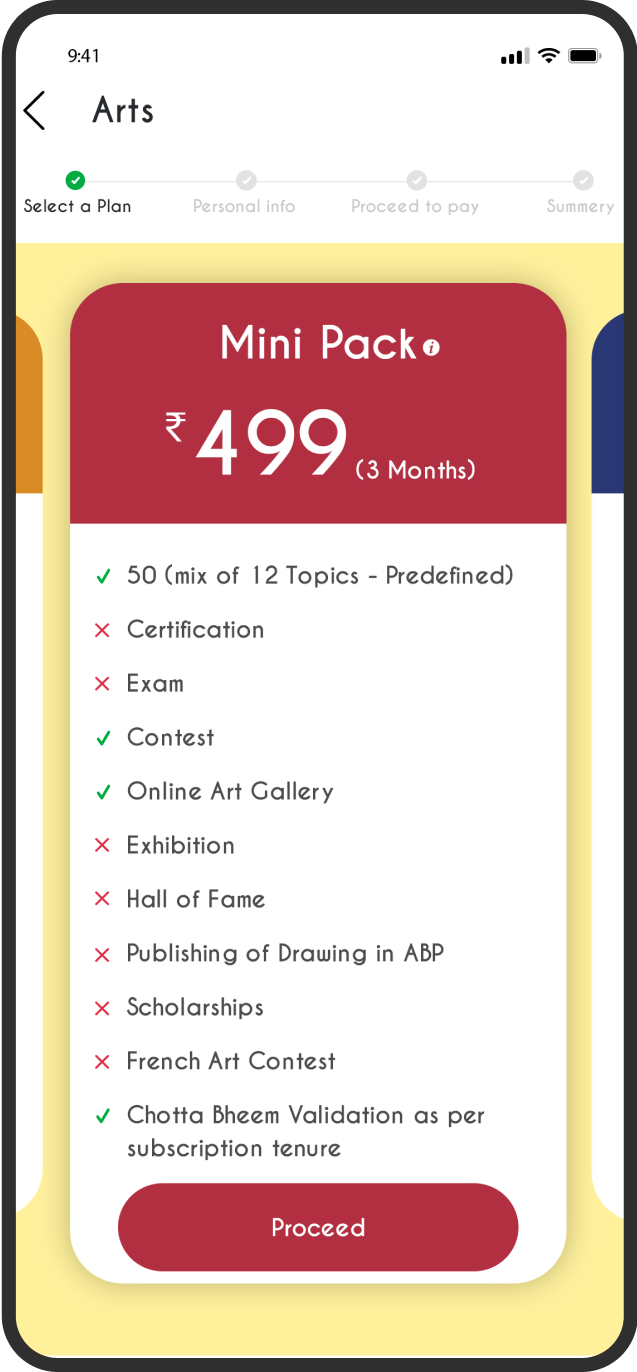Go back using the arrow beside Arts
This screenshot has width=637, height=1372.
[x=34, y=110]
